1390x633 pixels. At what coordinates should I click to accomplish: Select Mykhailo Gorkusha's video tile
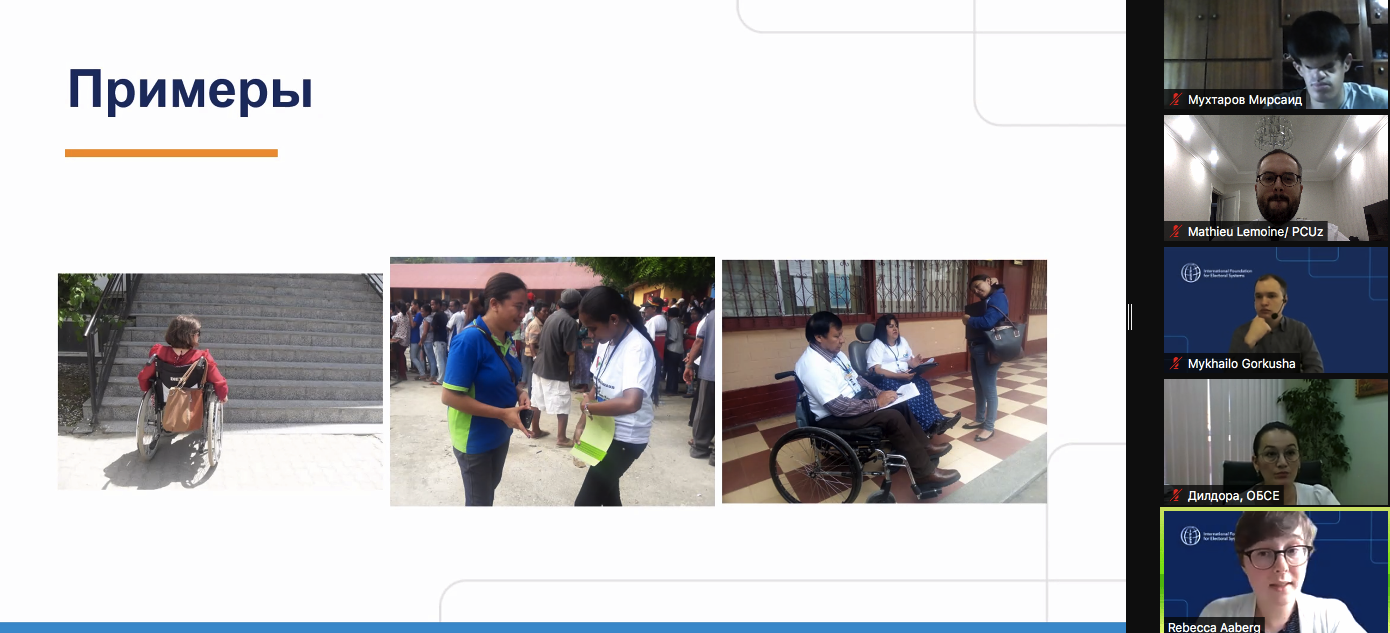[1275, 310]
